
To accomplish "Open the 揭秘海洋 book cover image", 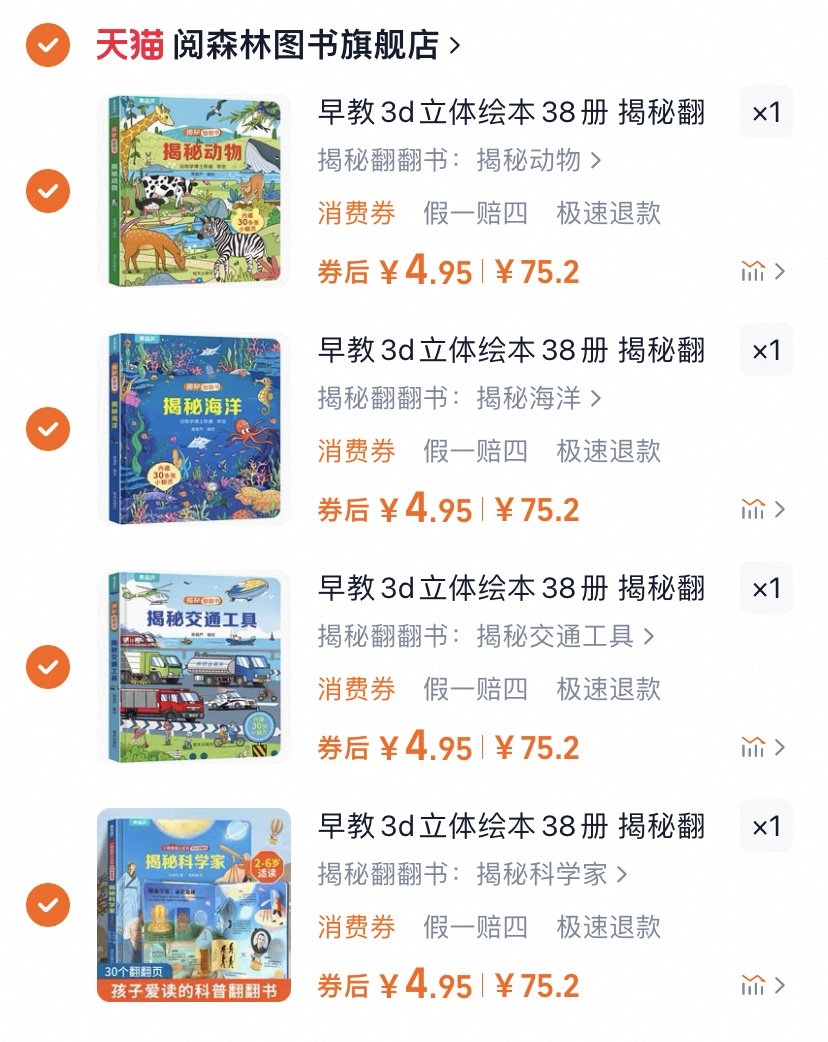I will pos(194,429).
